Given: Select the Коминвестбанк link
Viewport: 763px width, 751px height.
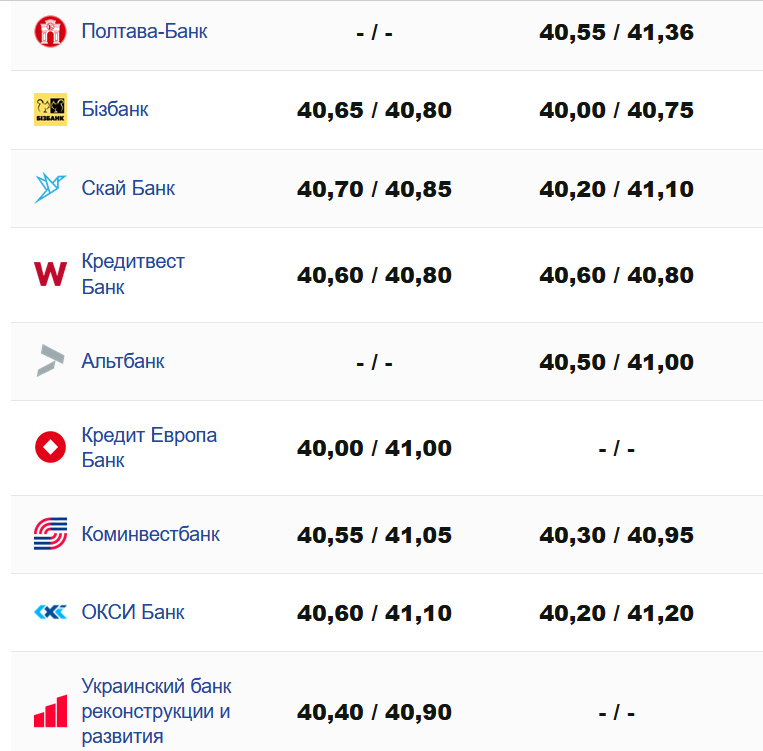Looking at the screenshot, I should [150, 534].
